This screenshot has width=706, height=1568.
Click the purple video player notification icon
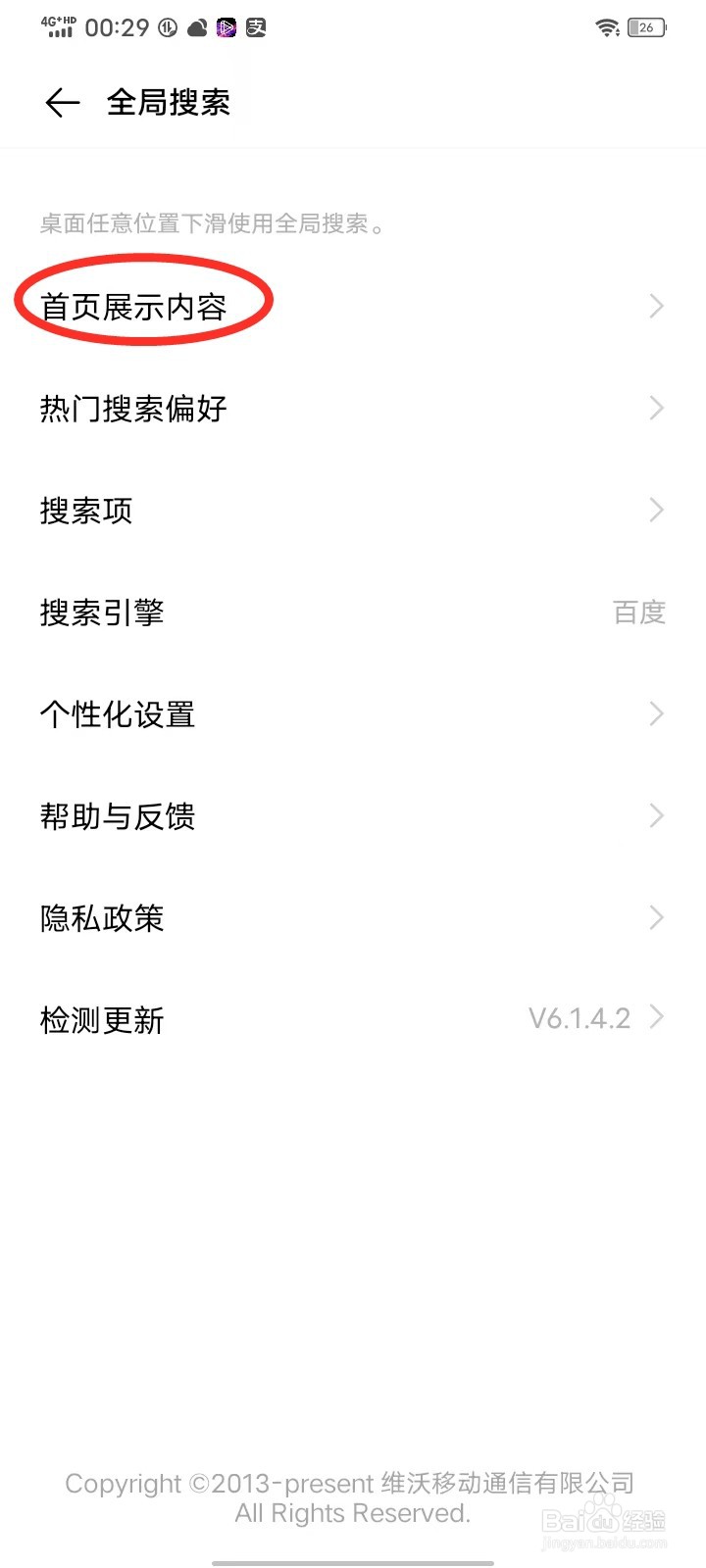point(227,27)
